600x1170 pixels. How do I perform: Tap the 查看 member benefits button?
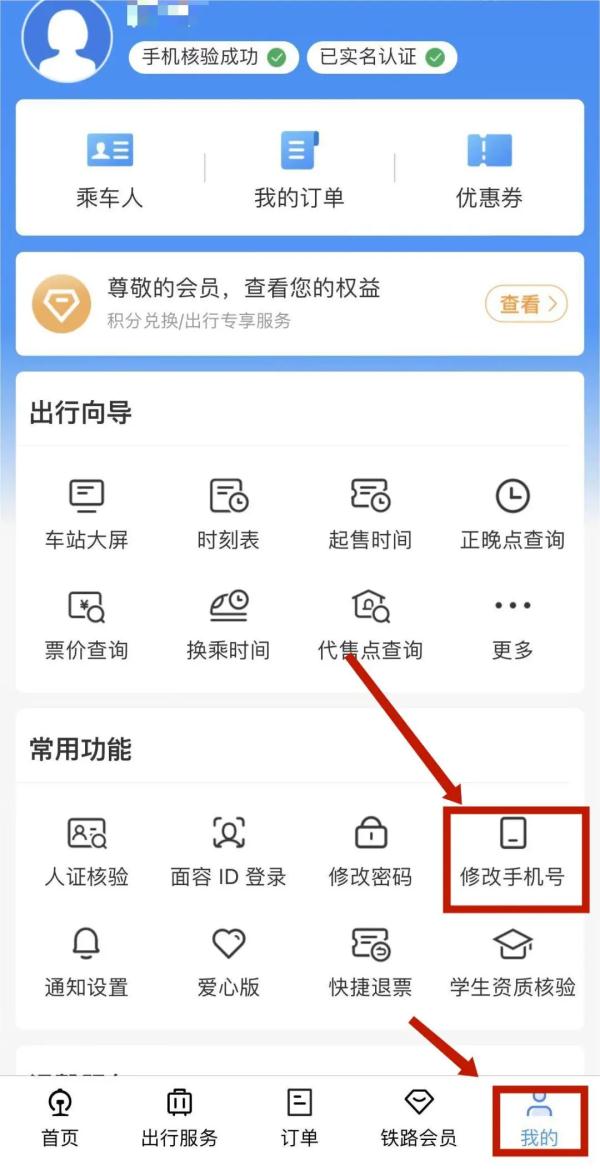526,304
